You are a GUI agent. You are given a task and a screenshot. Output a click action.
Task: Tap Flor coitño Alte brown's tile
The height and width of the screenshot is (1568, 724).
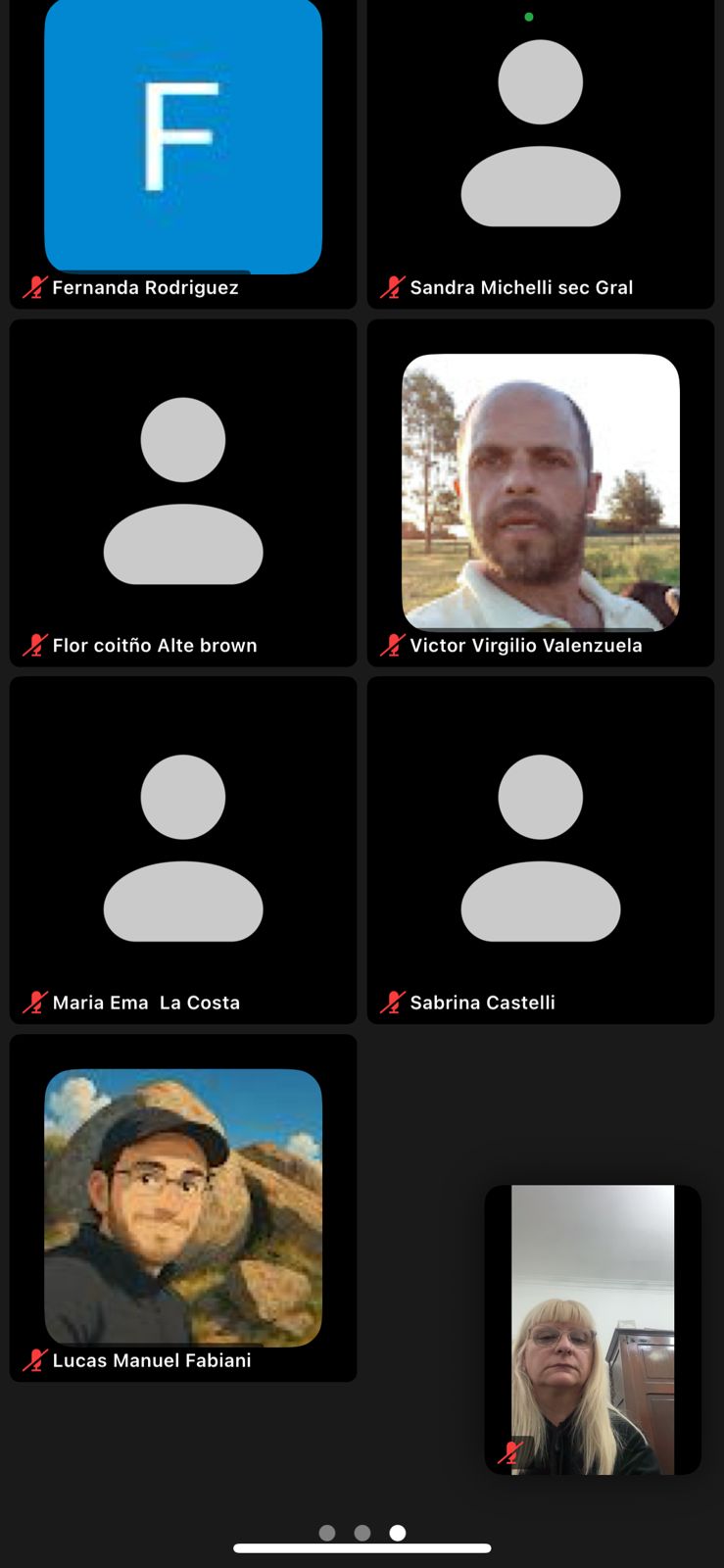click(183, 492)
